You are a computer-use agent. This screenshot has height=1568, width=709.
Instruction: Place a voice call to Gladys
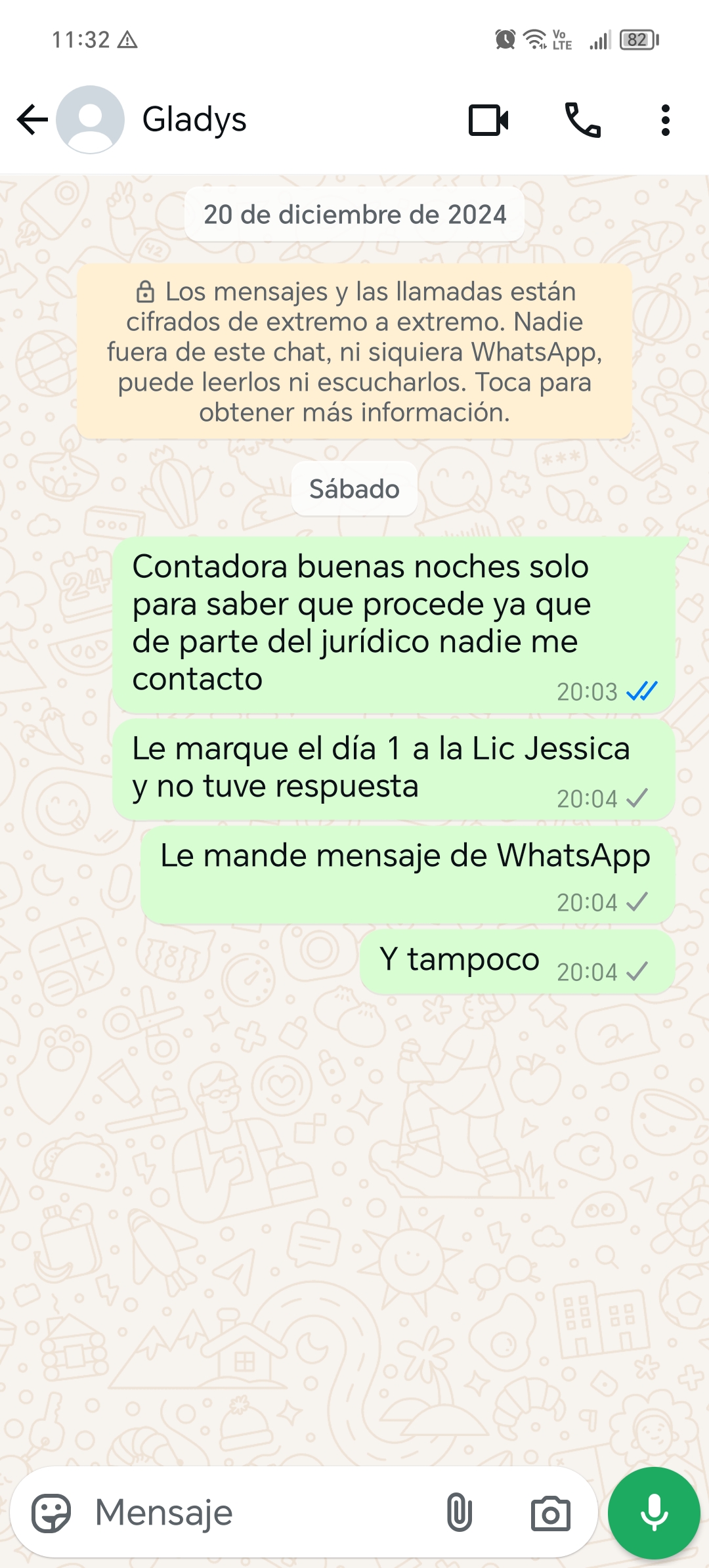tap(583, 120)
